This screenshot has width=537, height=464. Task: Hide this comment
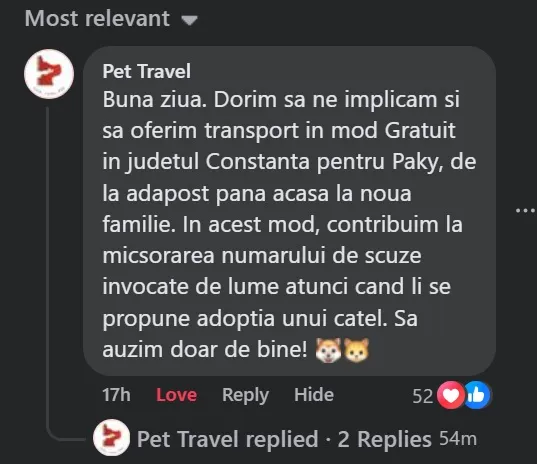tap(314, 394)
